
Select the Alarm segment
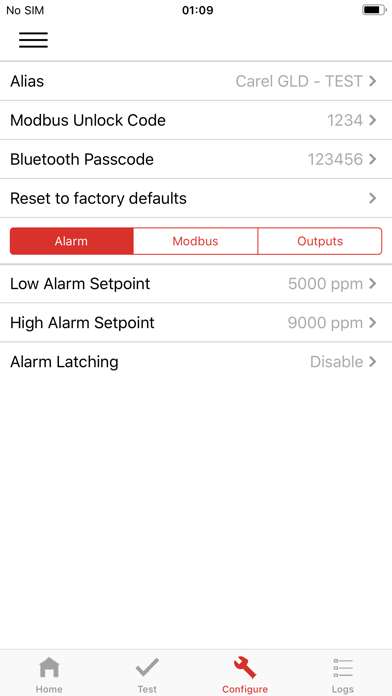click(x=71, y=241)
